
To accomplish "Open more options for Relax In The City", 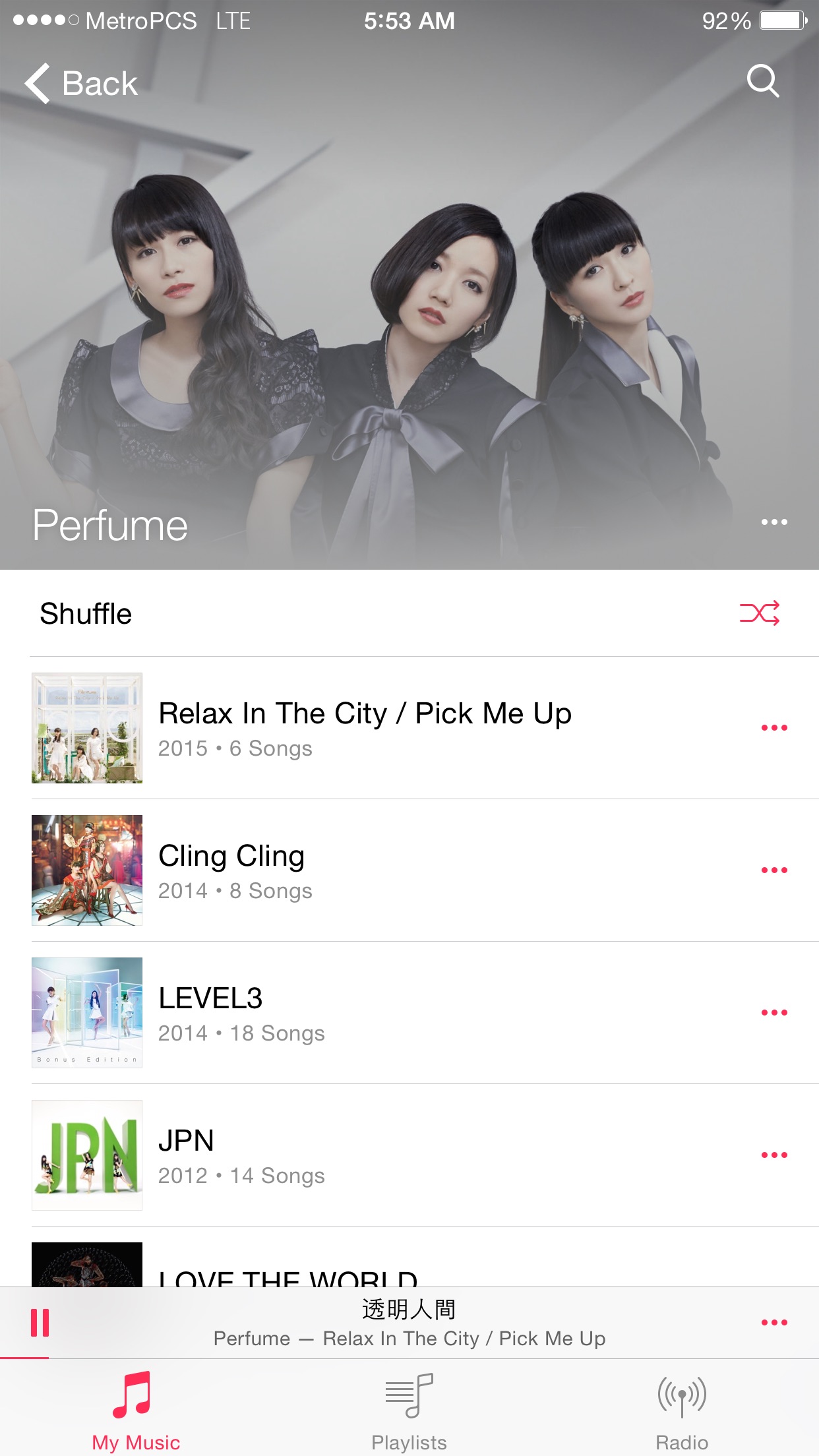I will click(x=773, y=728).
